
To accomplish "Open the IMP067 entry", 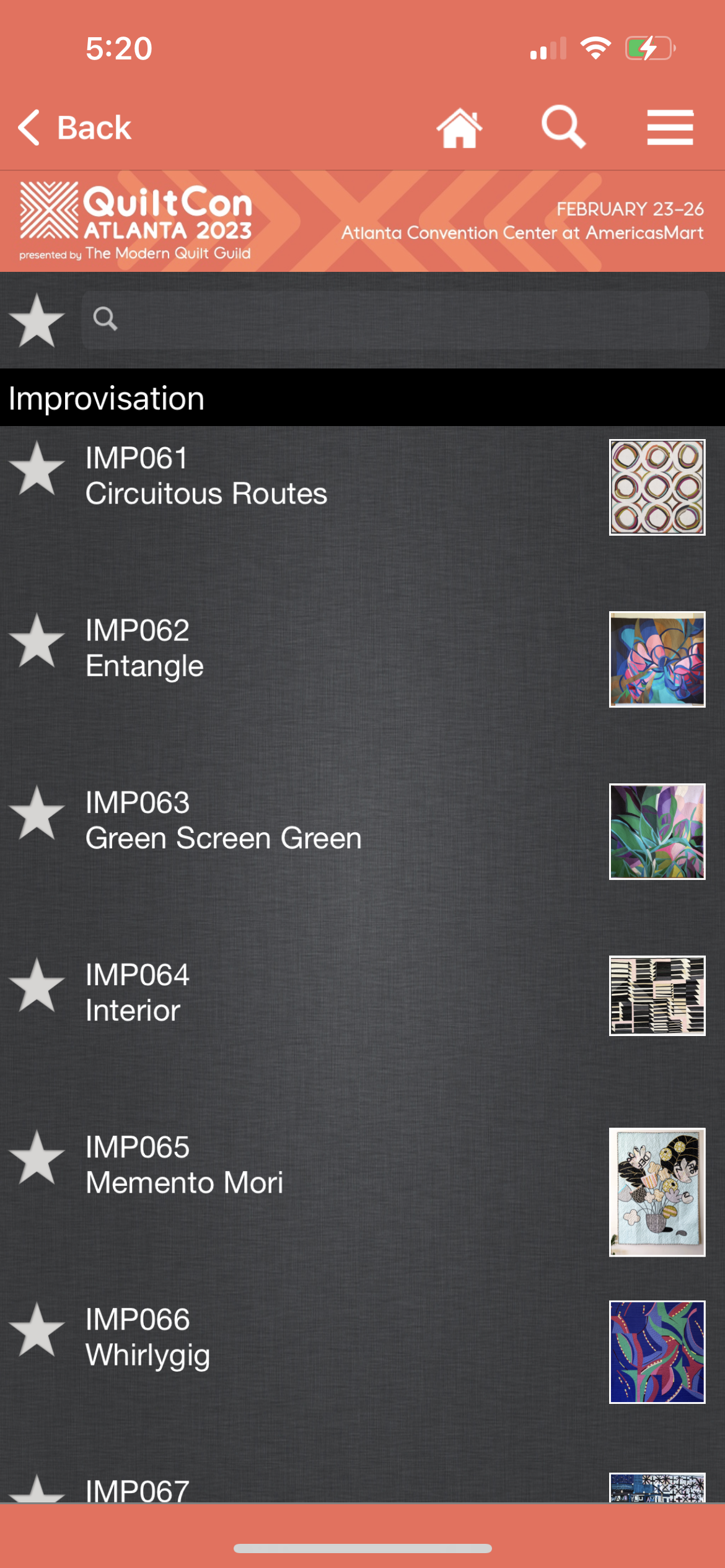I will pyautogui.click(x=310, y=1489).
